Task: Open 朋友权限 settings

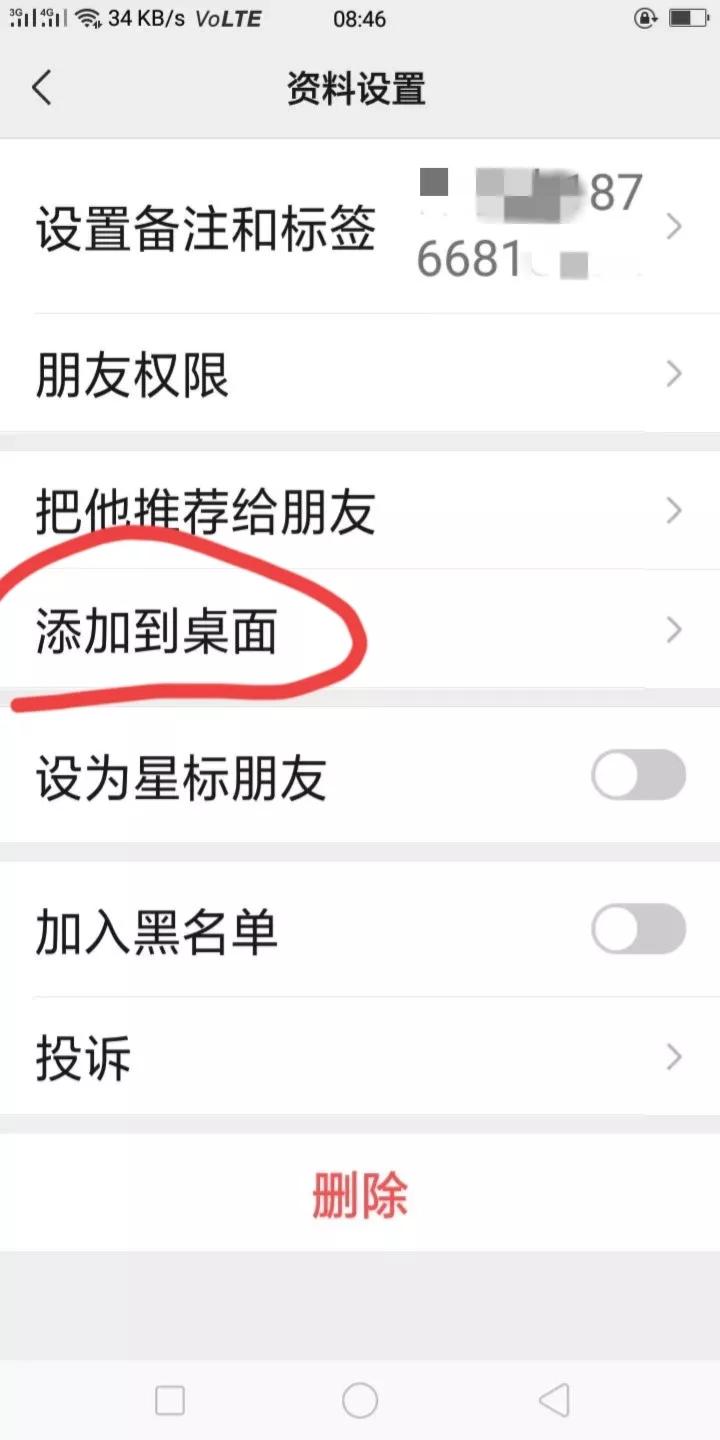Action: (360, 374)
